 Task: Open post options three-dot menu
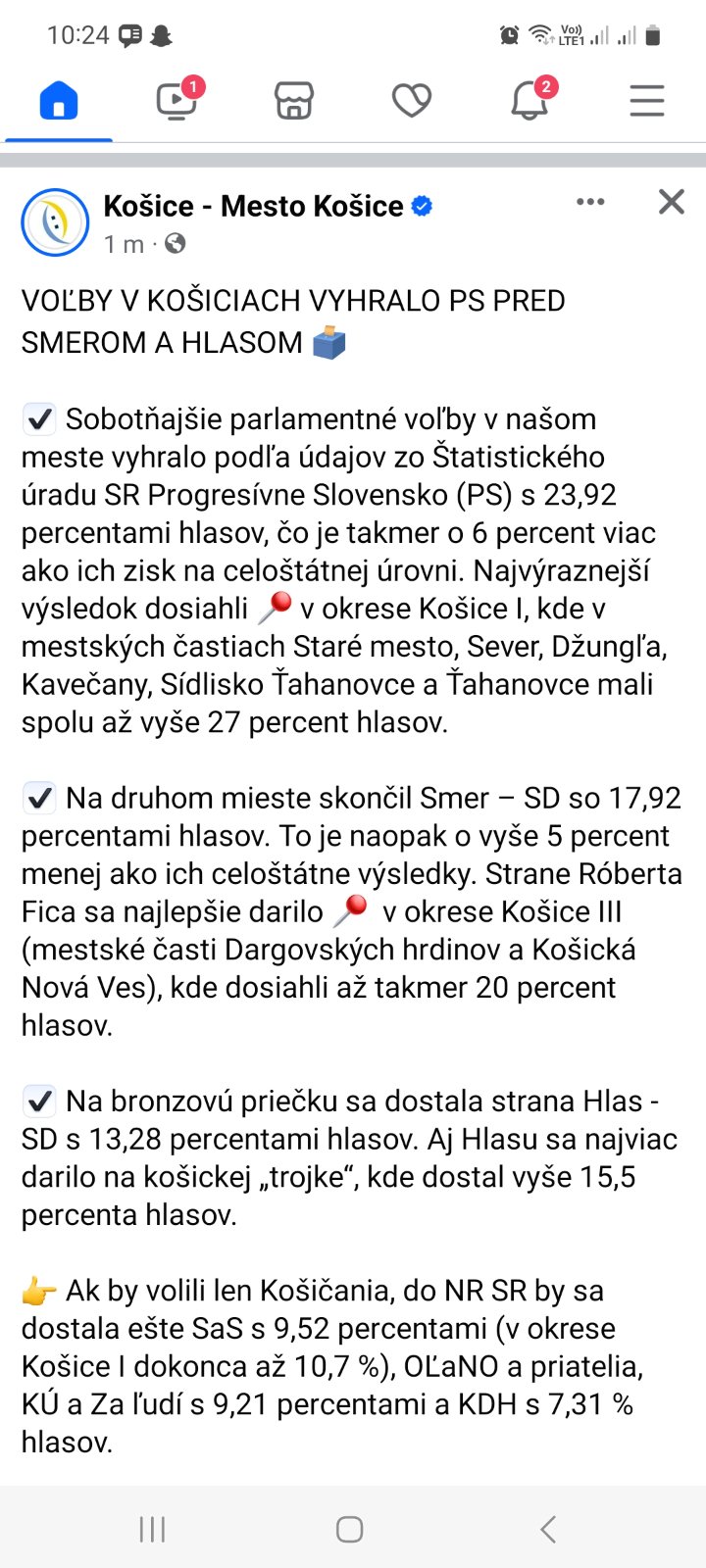point(590,202)
